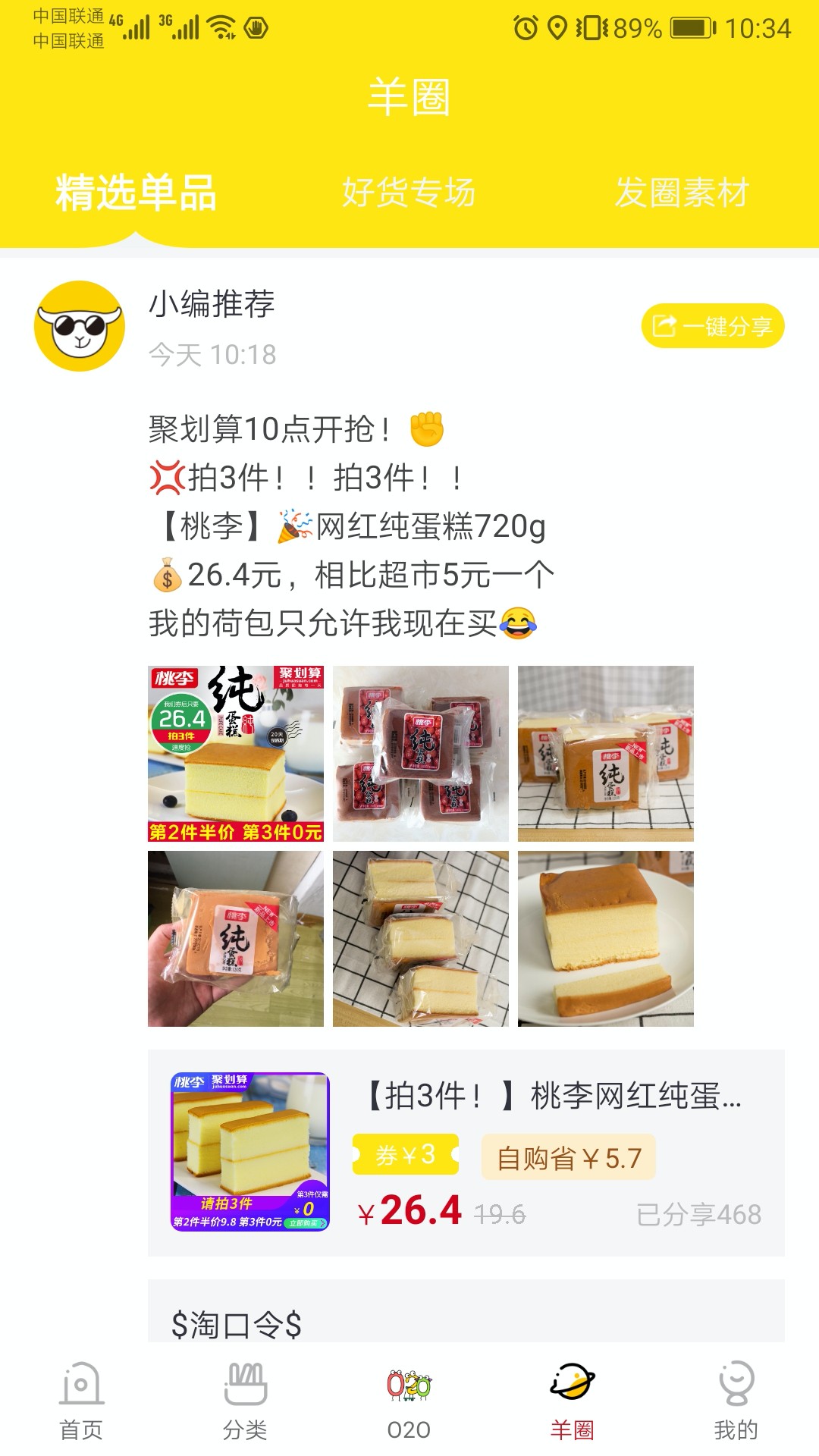Switch to the 好货专场 tab
The image size is (819, 1456).
(409, 192)
